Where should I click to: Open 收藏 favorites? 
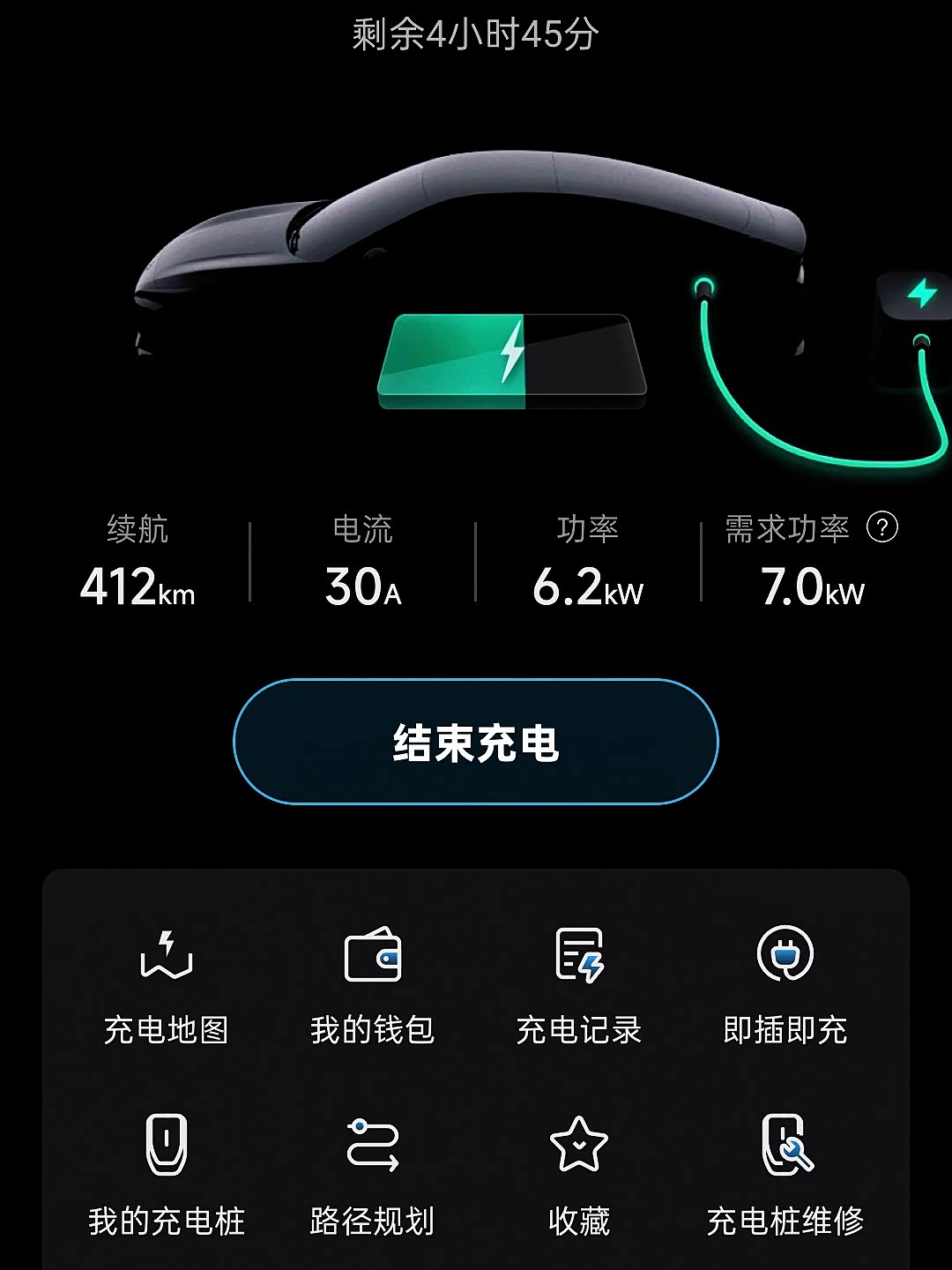click(x=579, y=1177)
